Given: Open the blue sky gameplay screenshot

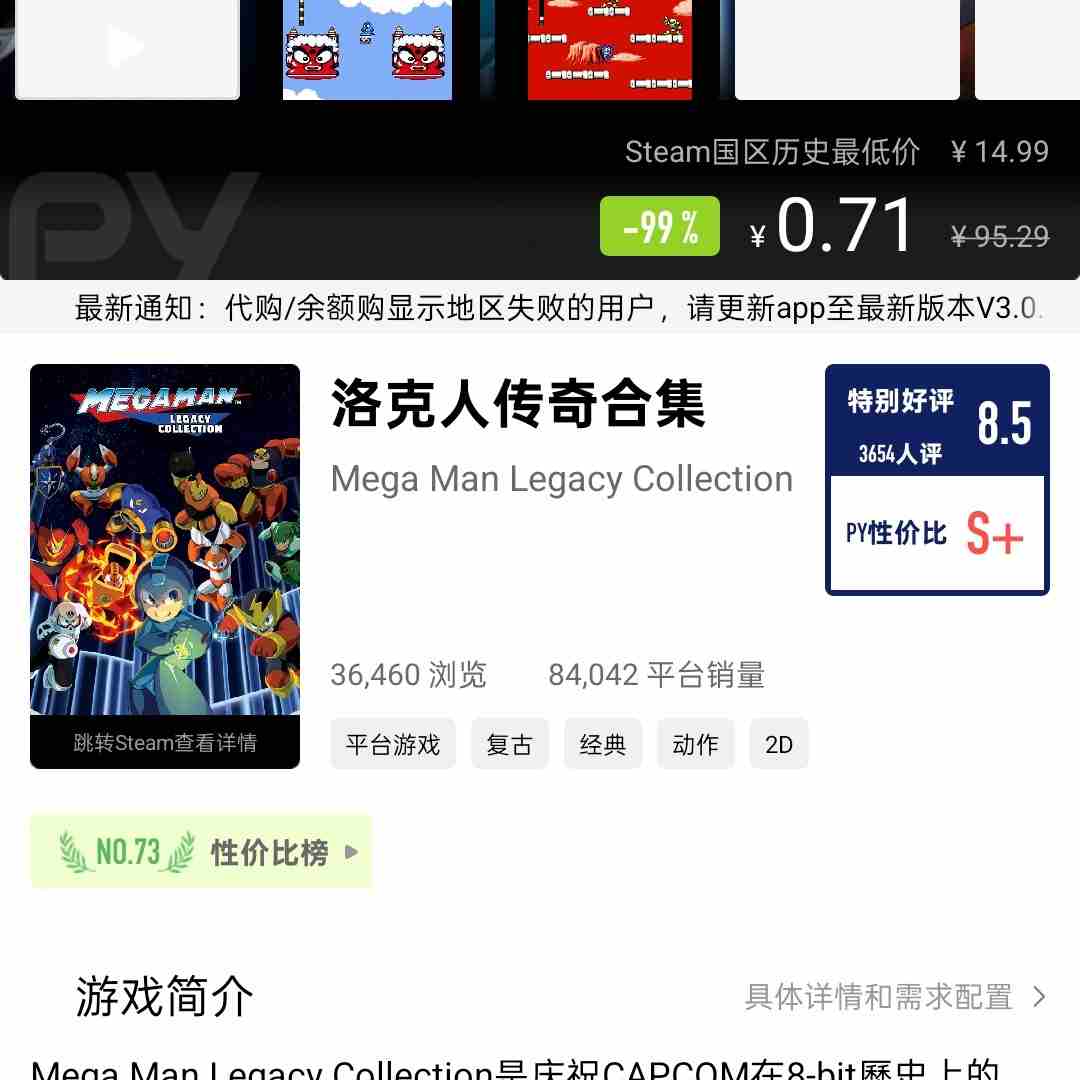Looking at the screenshot, I should (x=367, y=50).
